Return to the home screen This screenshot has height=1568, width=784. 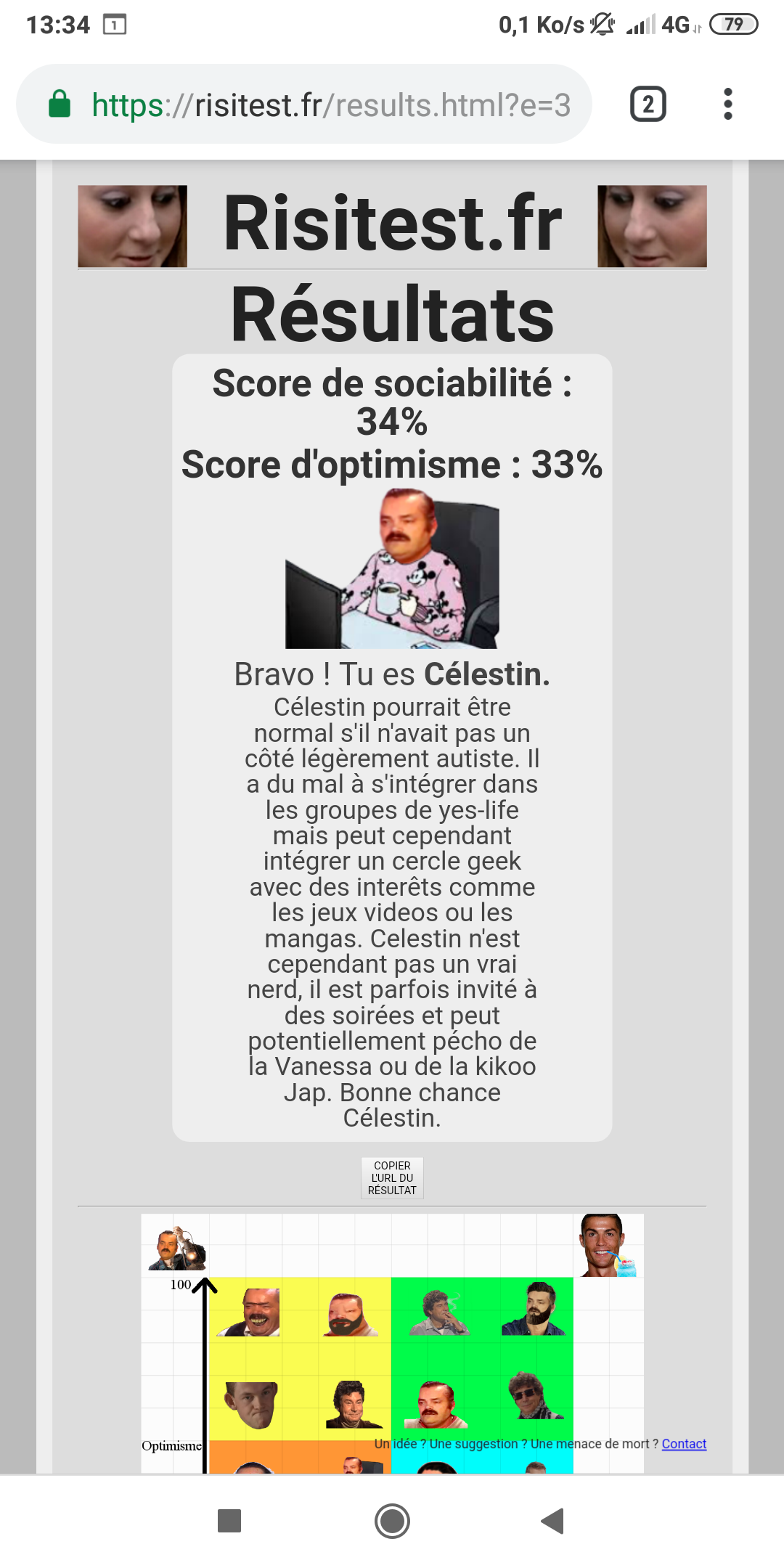pyautogui.click(x=392, y=1521)
